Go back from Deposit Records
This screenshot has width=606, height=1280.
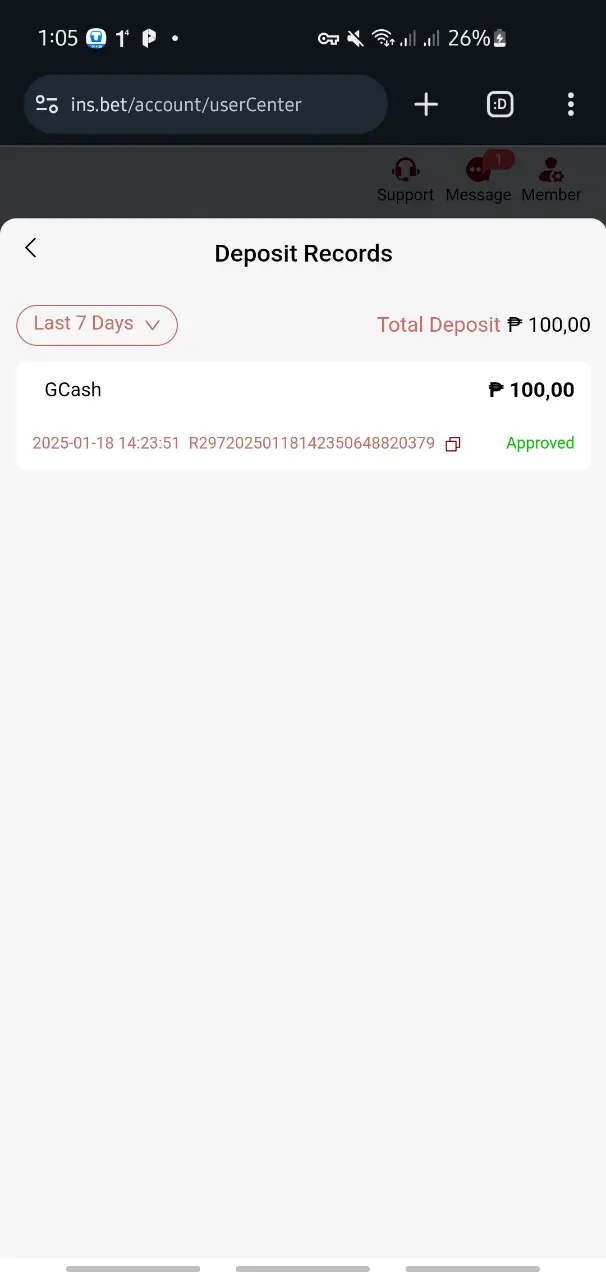[31, 248]
